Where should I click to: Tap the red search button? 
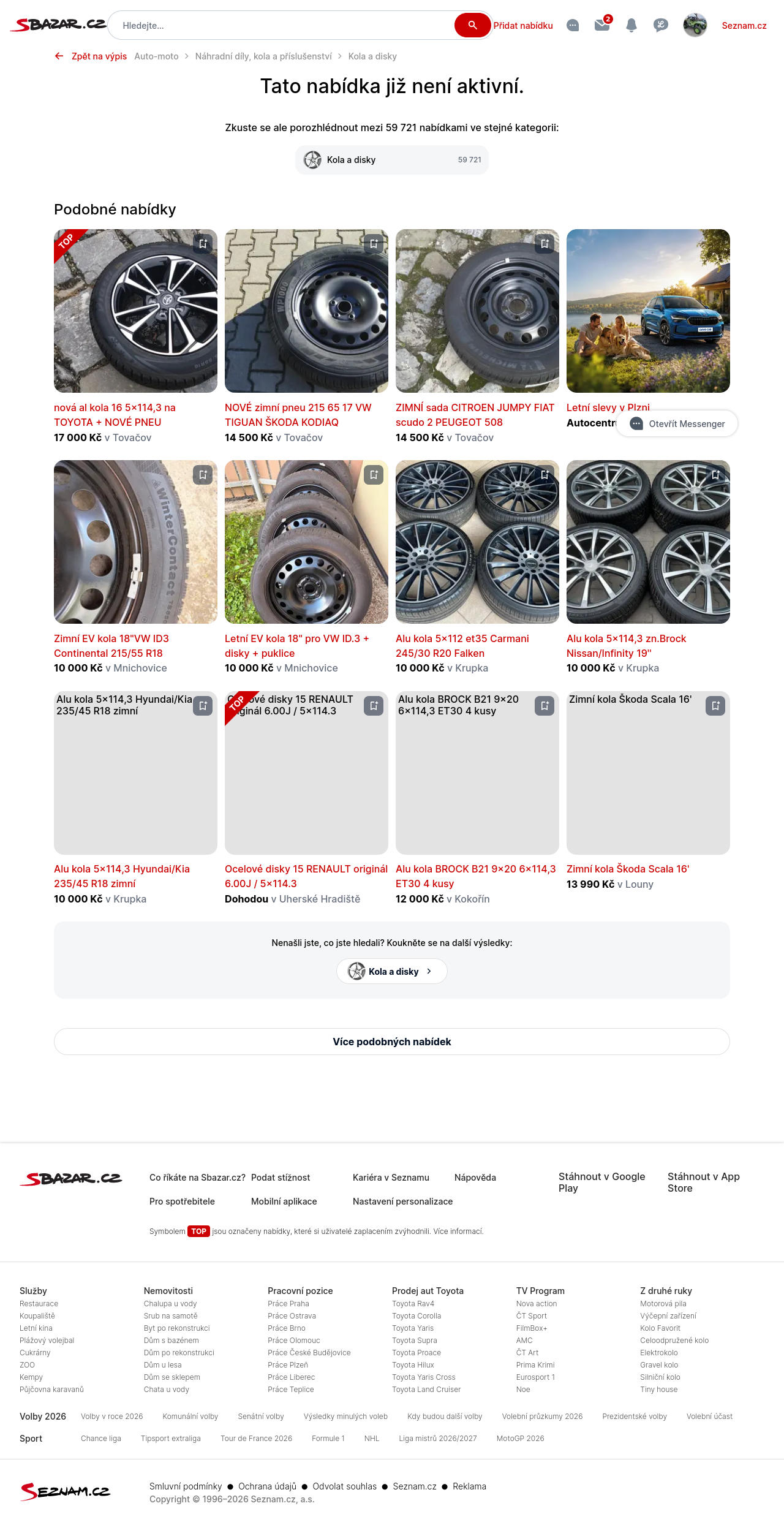(472, 25)
